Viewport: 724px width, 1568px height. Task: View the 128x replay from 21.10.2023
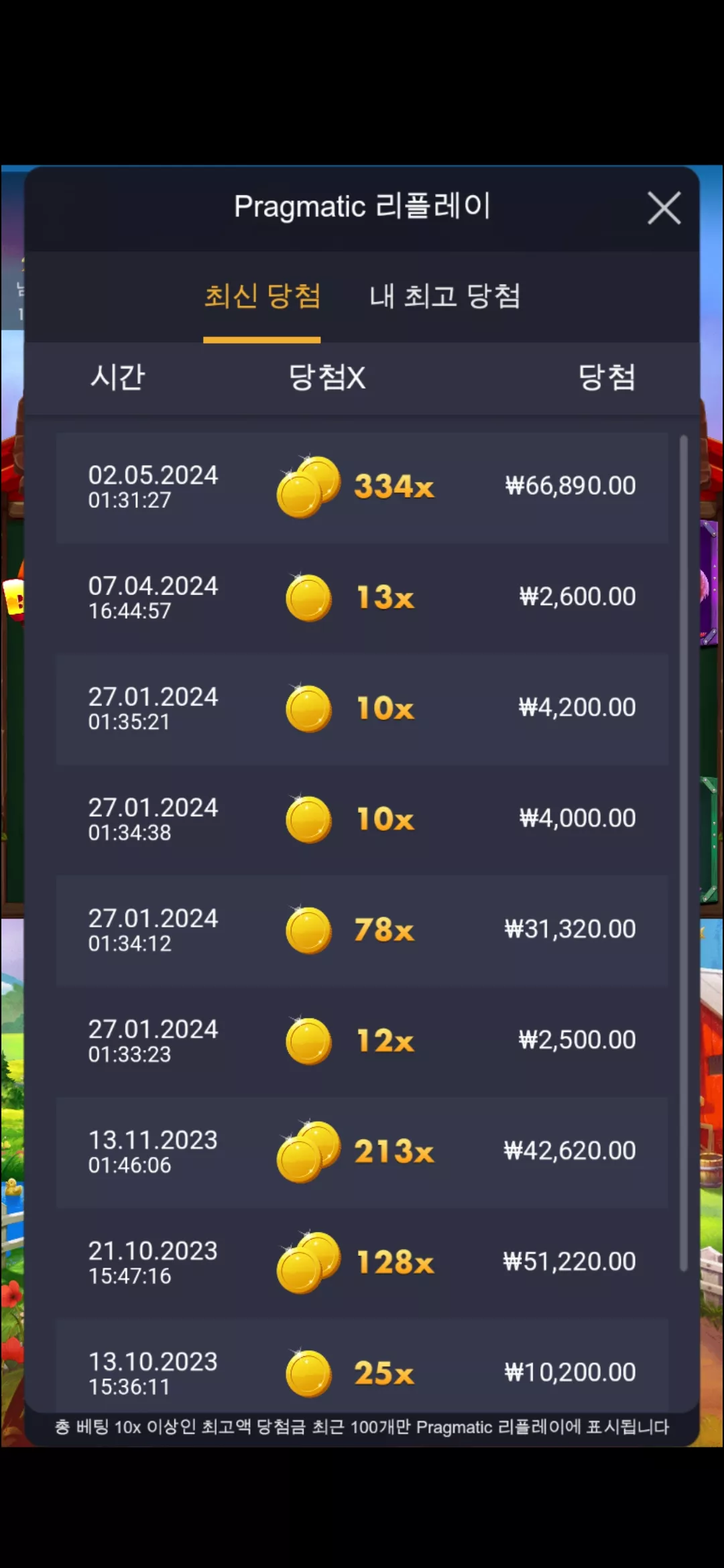(x=362, y=1263)
